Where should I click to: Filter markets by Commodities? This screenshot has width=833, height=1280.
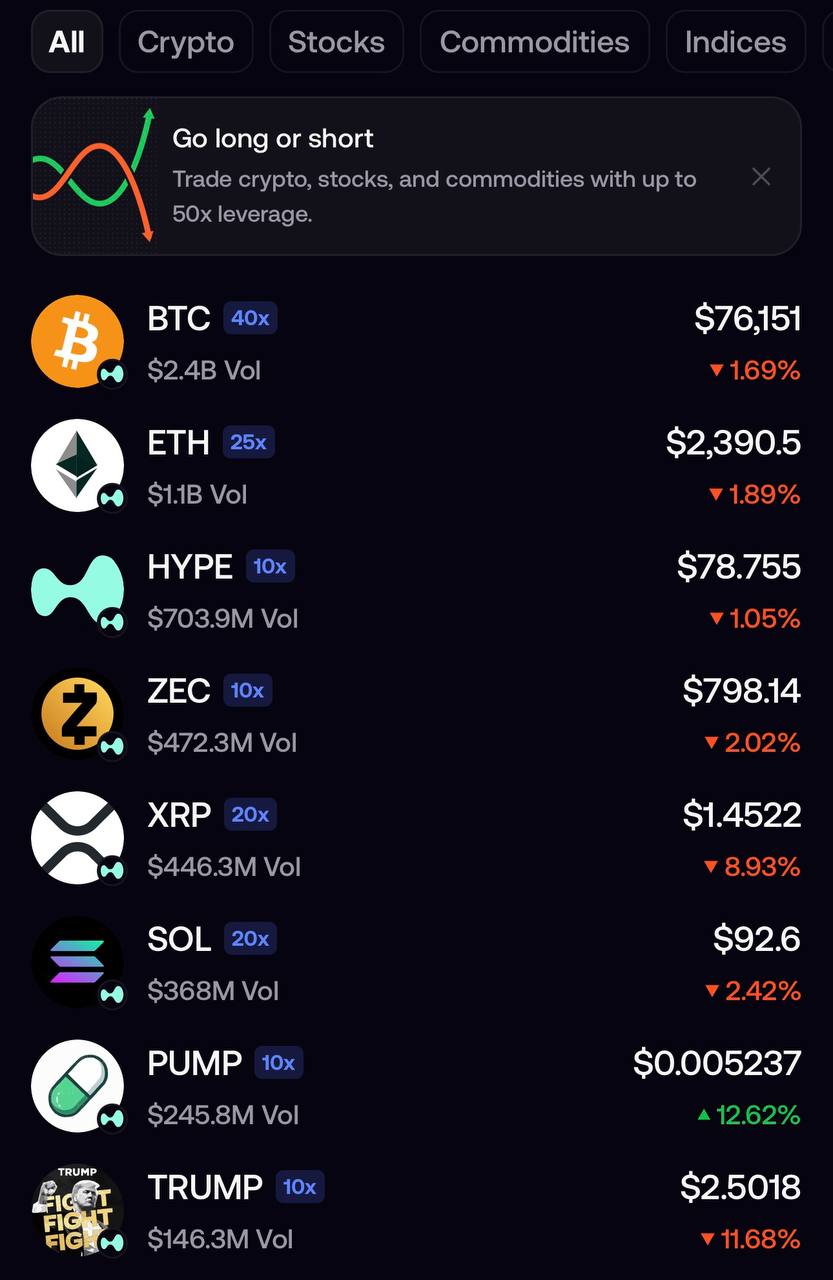coord(535,42)
